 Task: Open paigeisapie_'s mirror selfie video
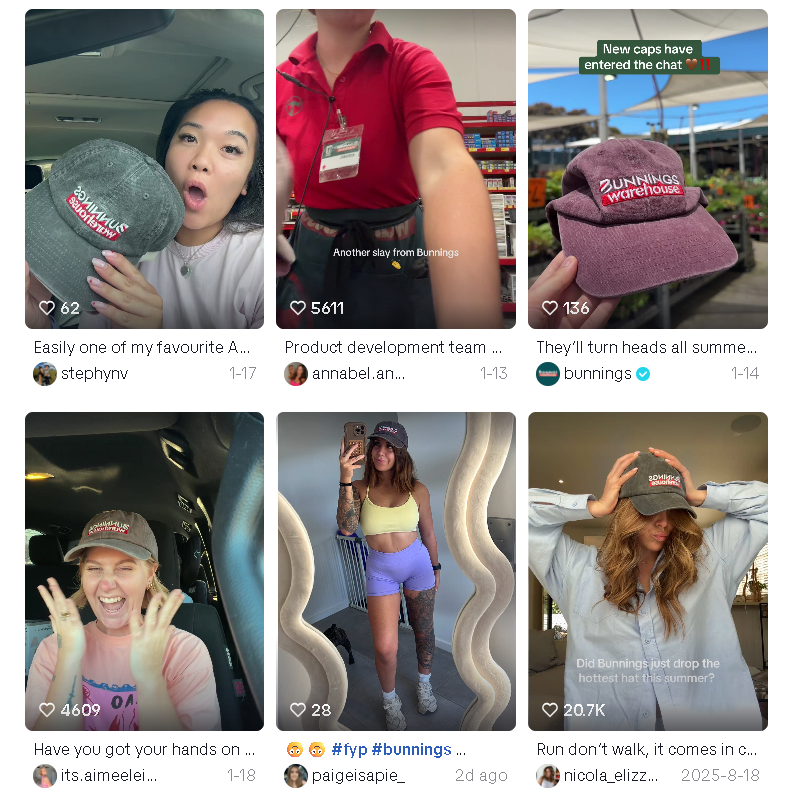[396, 571]
